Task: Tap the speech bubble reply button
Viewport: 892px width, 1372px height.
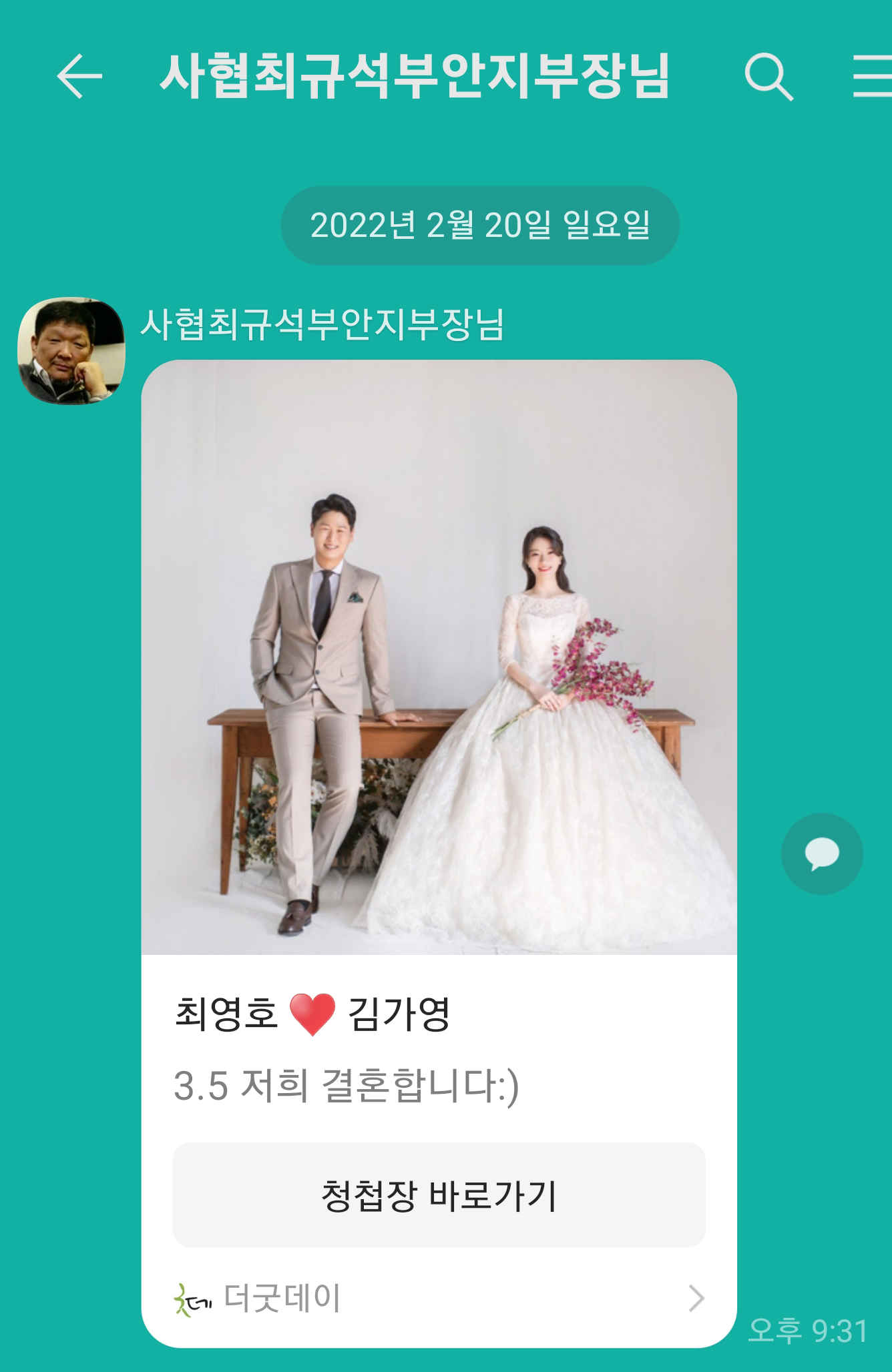Action: point(821,853)
